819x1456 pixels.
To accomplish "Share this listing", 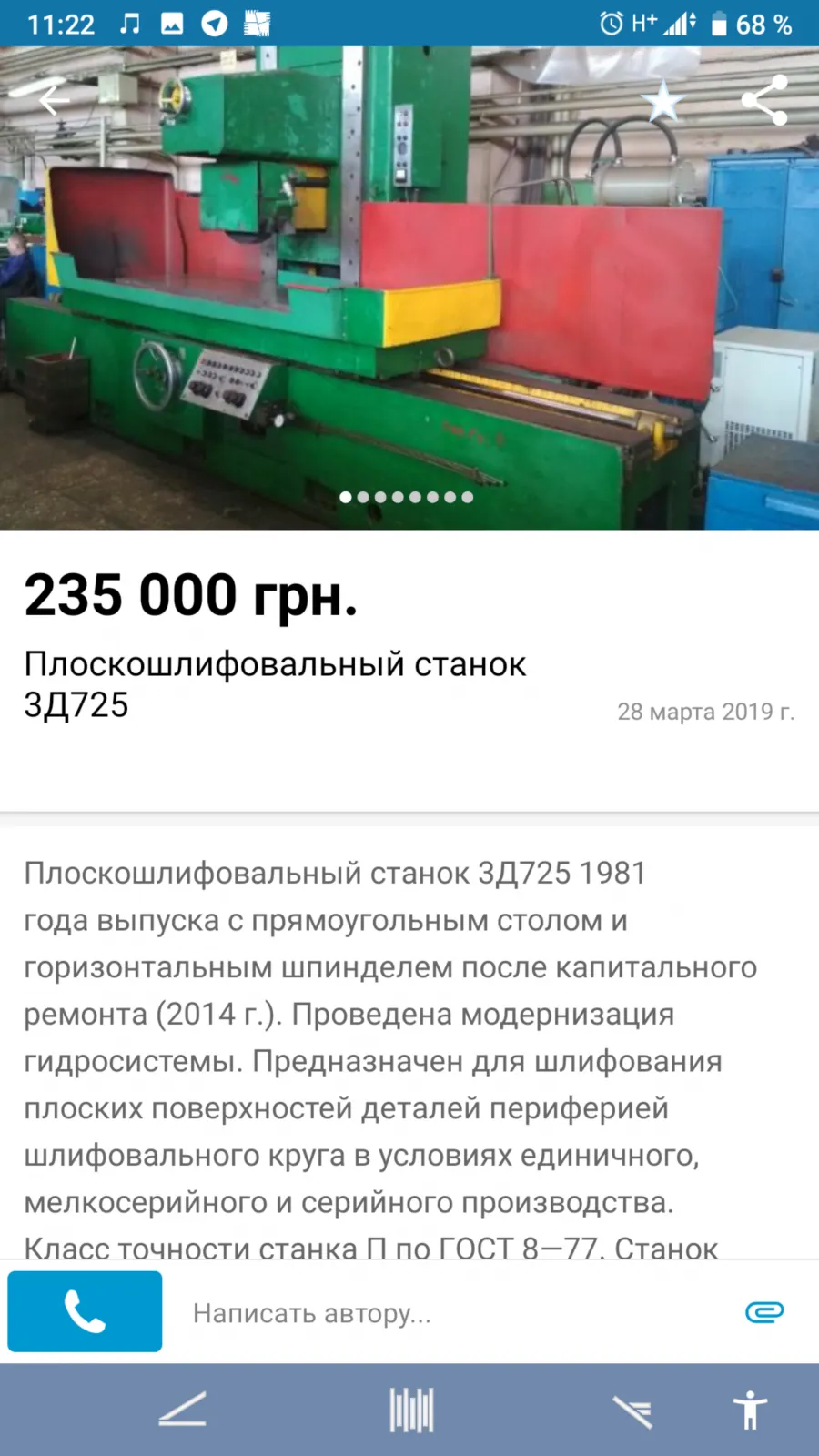I will coord(764,100).
